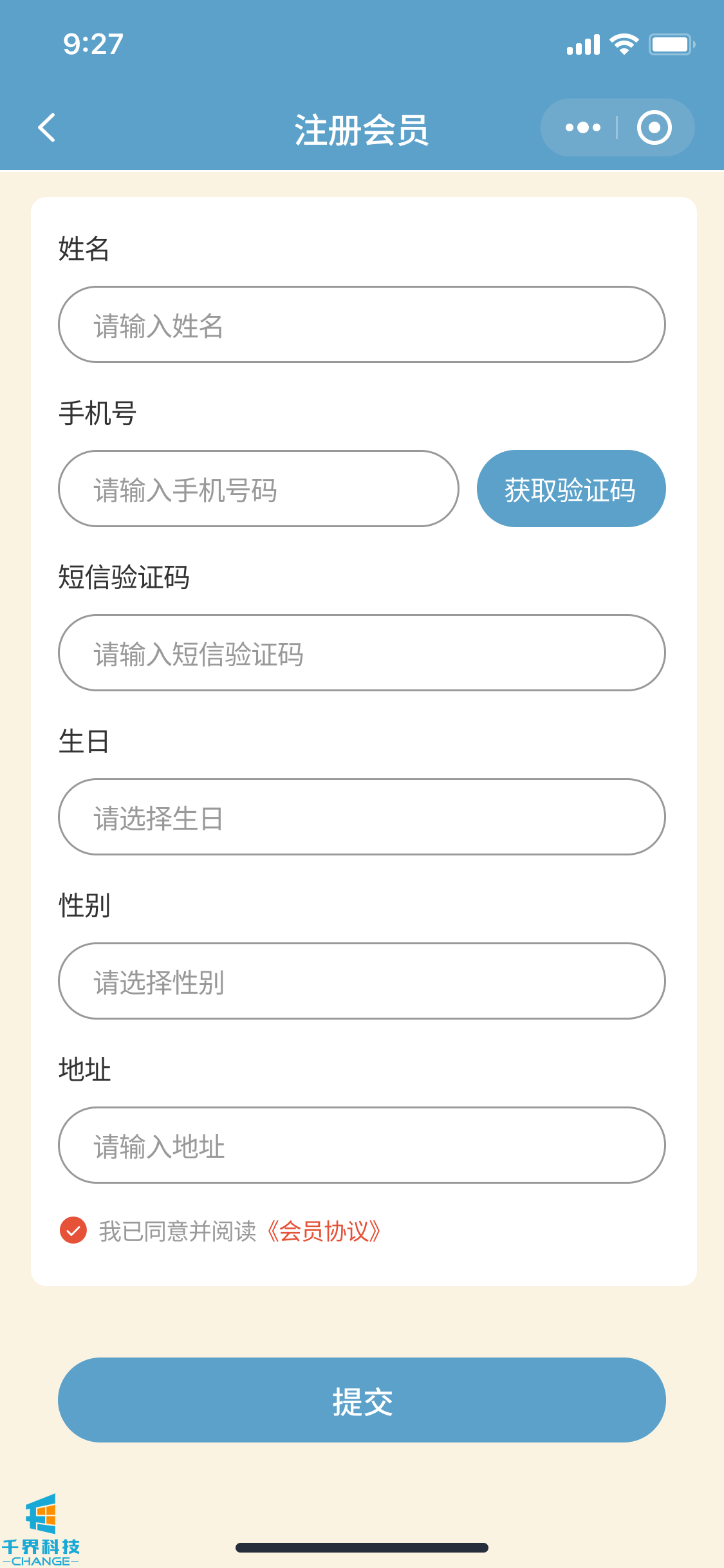This screenshot has width=724, height=1568.
Task: Open the mini program more options menu
Action: [582, 127]
